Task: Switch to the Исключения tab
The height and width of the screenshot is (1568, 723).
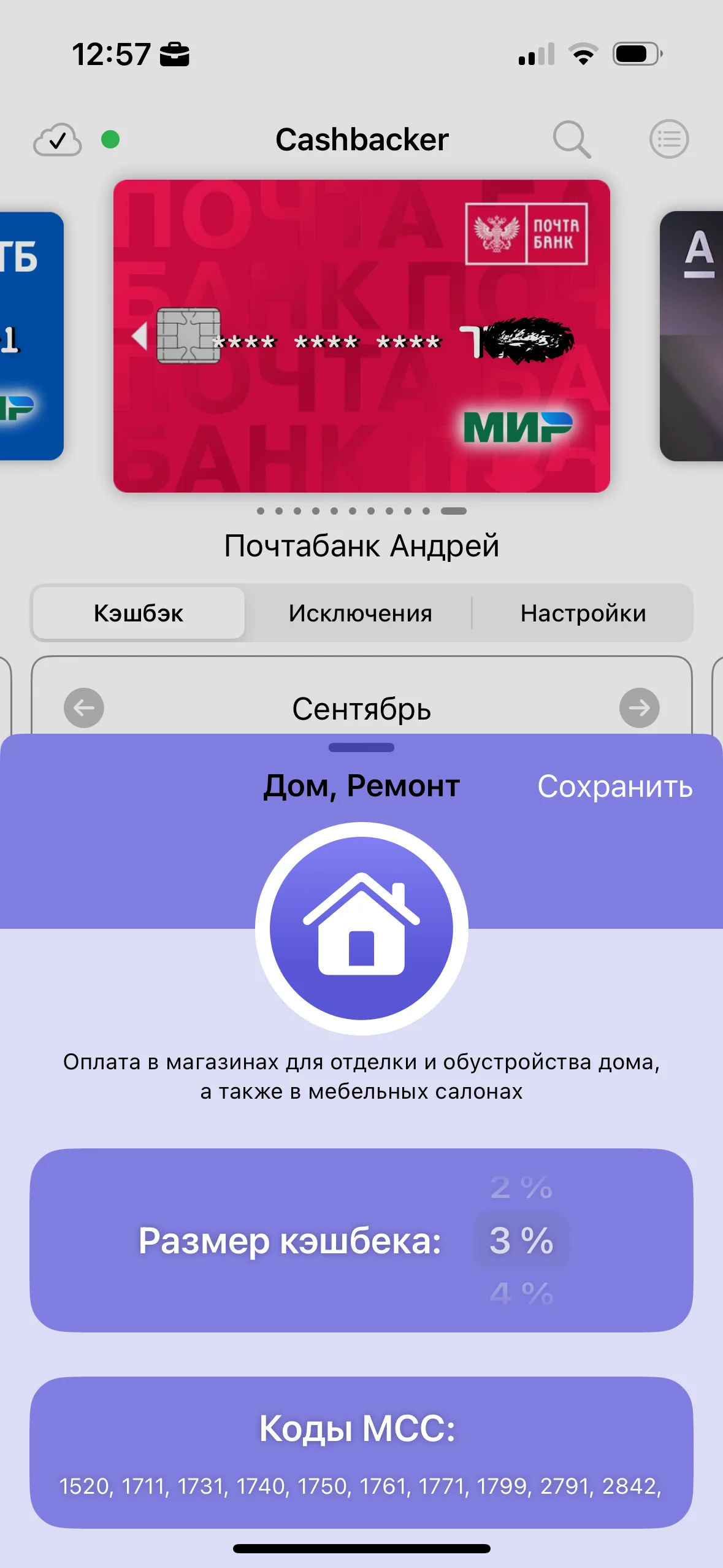Action: point(361,613)
